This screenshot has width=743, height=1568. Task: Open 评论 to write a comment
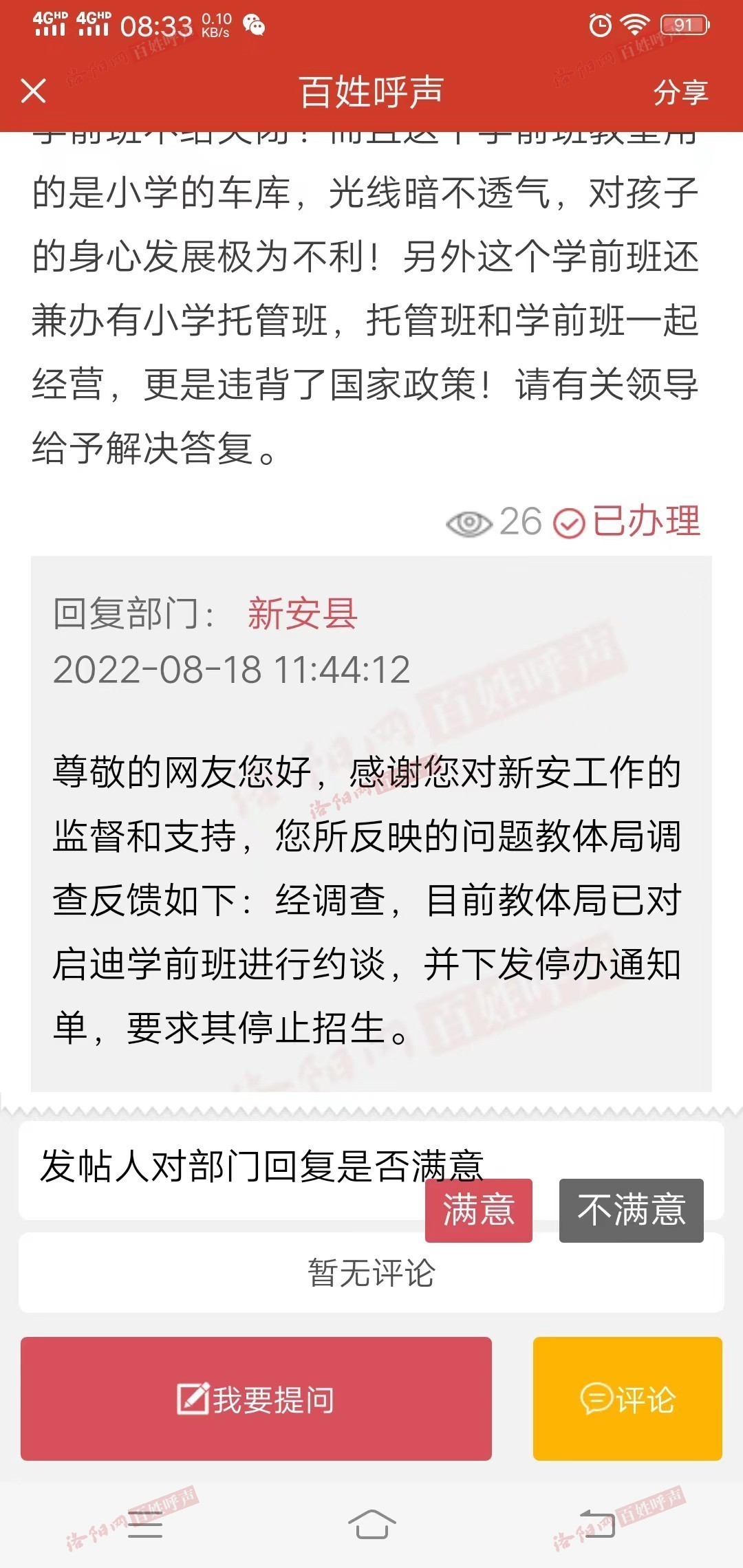click(627, 1399)
